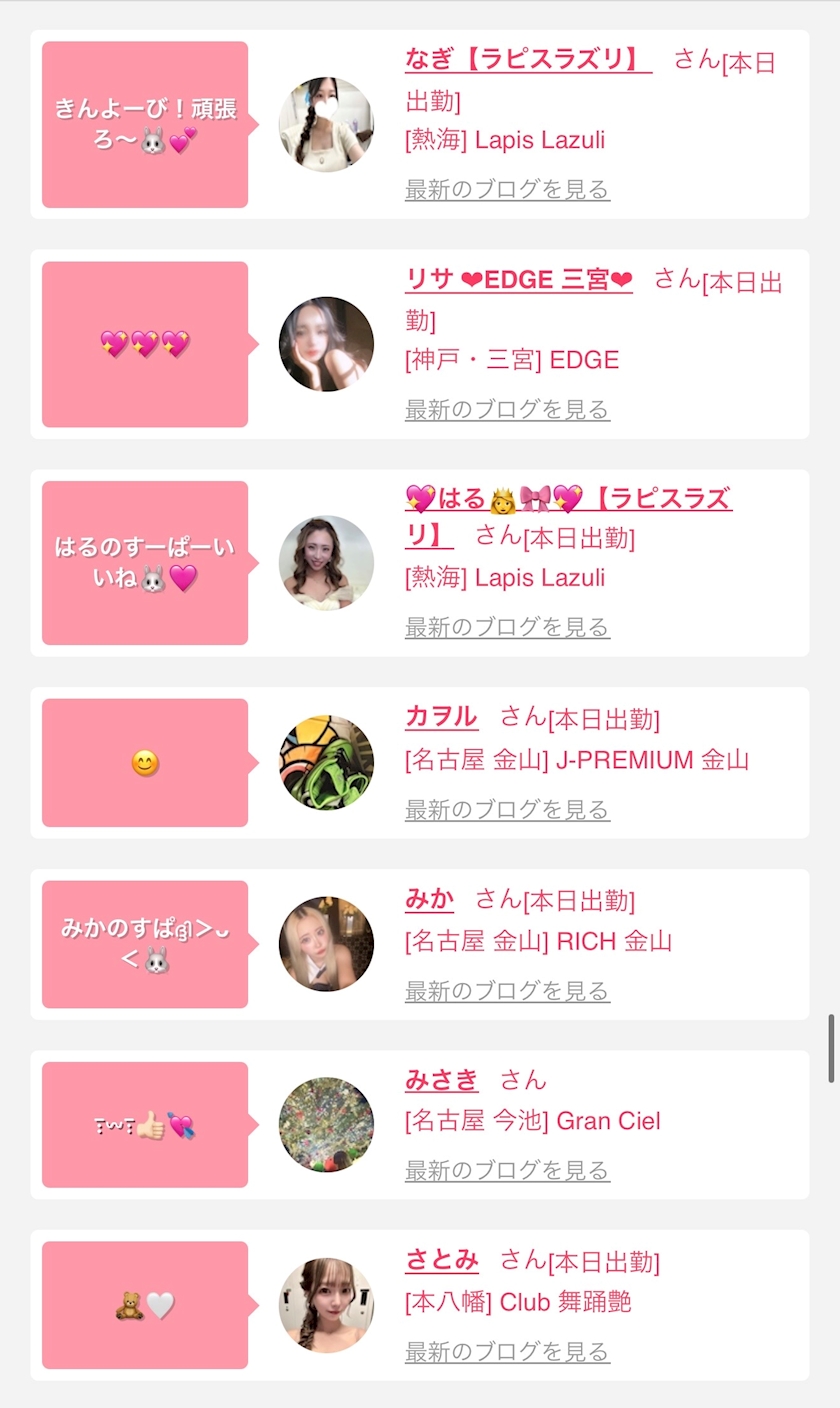The width and height of the screenshot is (840, 1408).
Task: View latest blog of カヲル
Action: pyautogui.click(x=507, y=809)
